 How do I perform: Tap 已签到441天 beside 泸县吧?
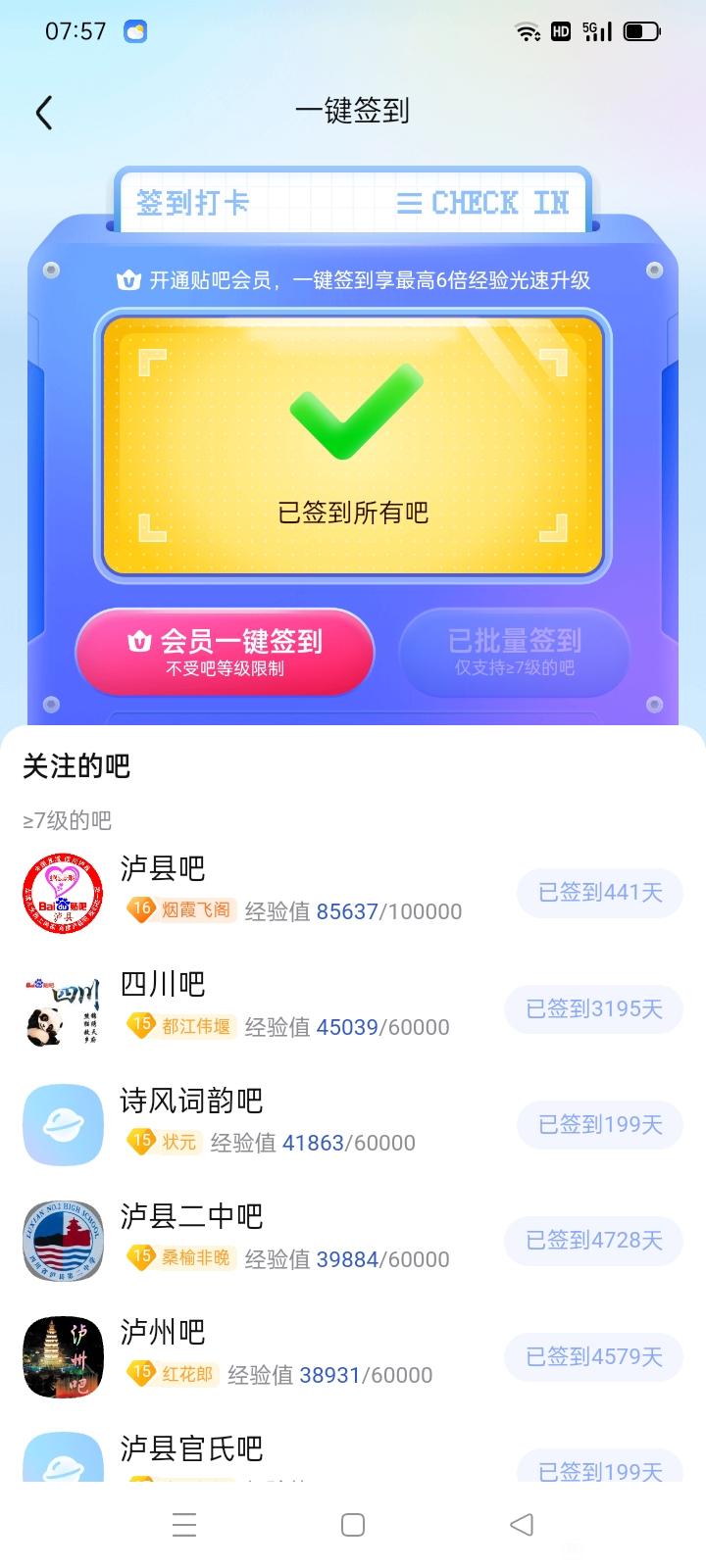[x=600, y=893]
